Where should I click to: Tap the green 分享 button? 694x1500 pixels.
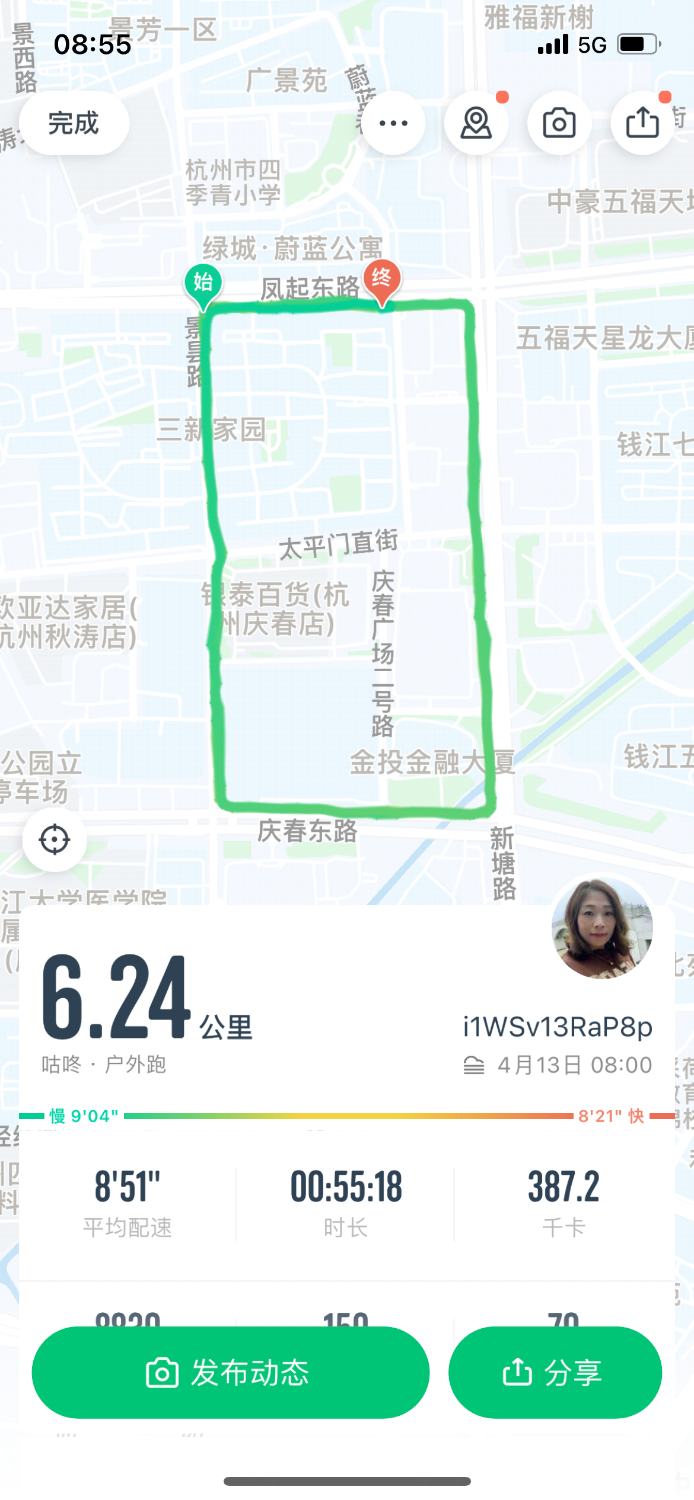(x=555, y=1373)
